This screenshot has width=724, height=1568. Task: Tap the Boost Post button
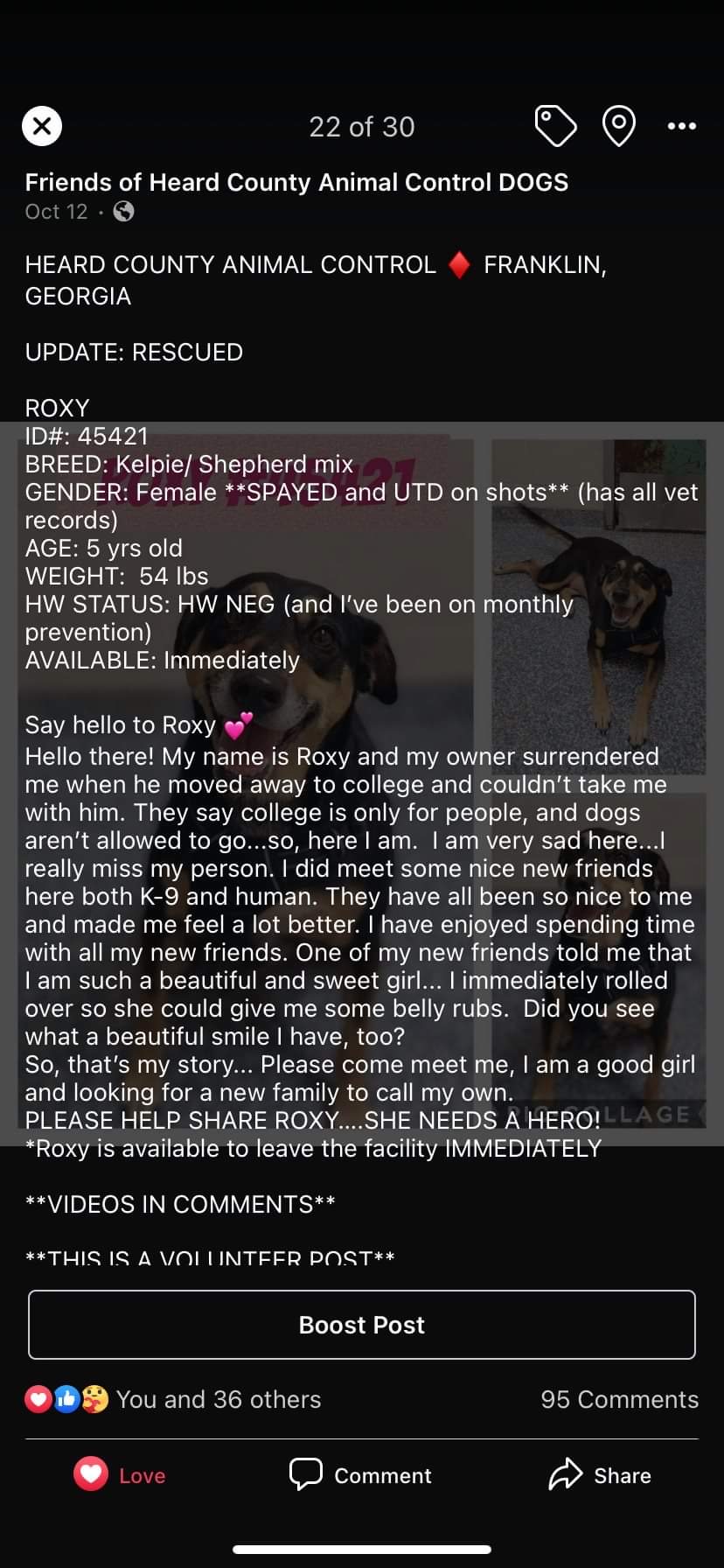(x=362, y=1325)
